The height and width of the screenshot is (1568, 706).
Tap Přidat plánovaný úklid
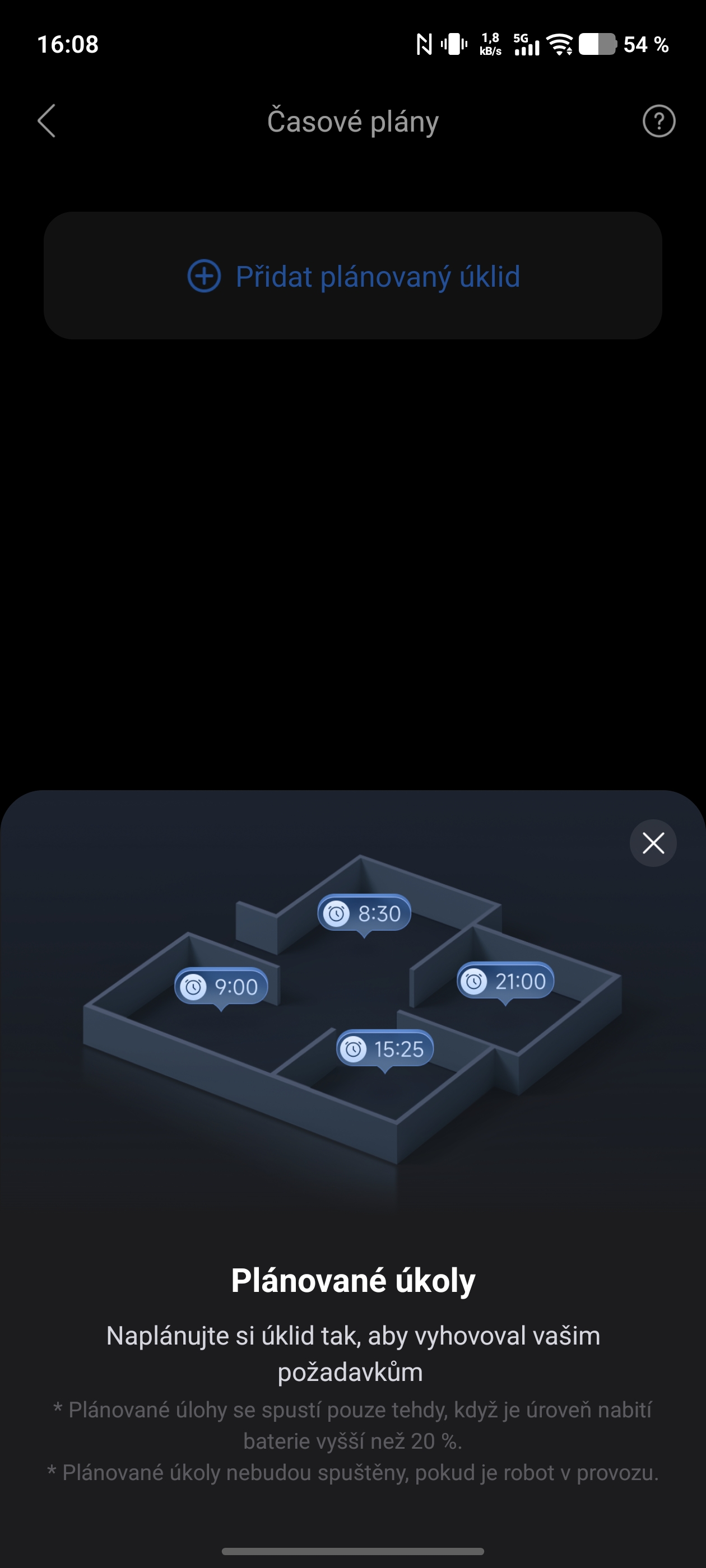(x=352, y=276)
